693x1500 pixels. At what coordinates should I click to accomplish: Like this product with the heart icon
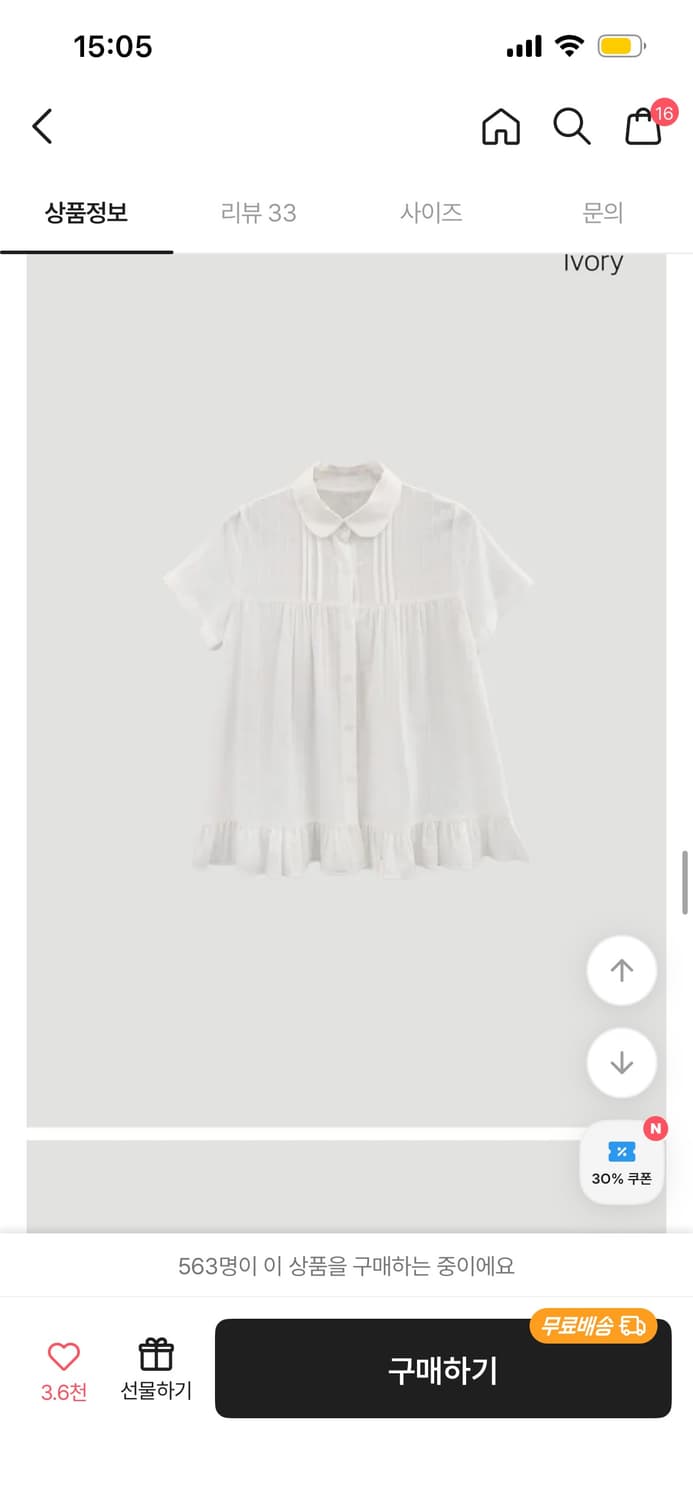click(x=64, y=1358)
